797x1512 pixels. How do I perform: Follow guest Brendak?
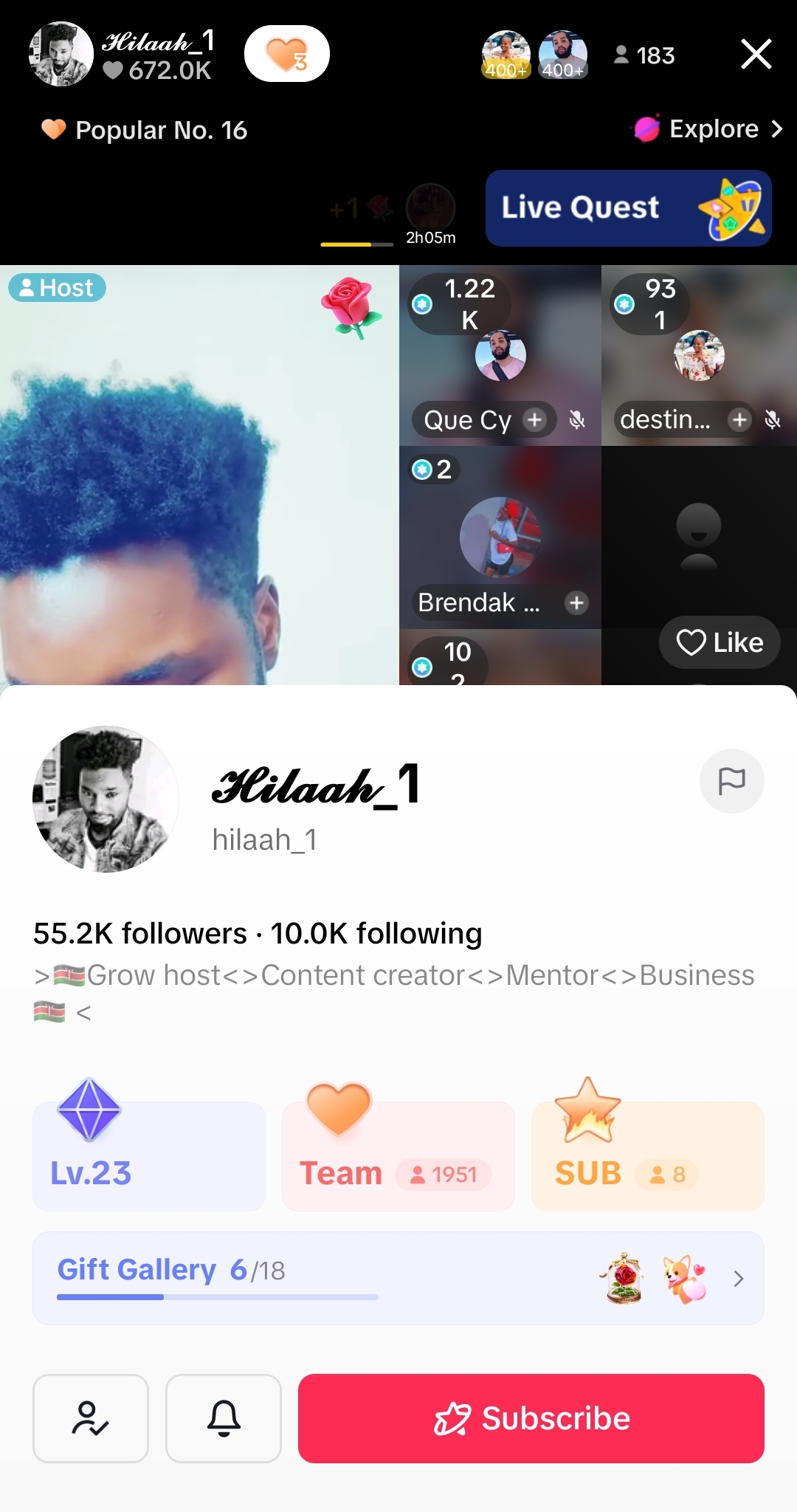point(576,603)
